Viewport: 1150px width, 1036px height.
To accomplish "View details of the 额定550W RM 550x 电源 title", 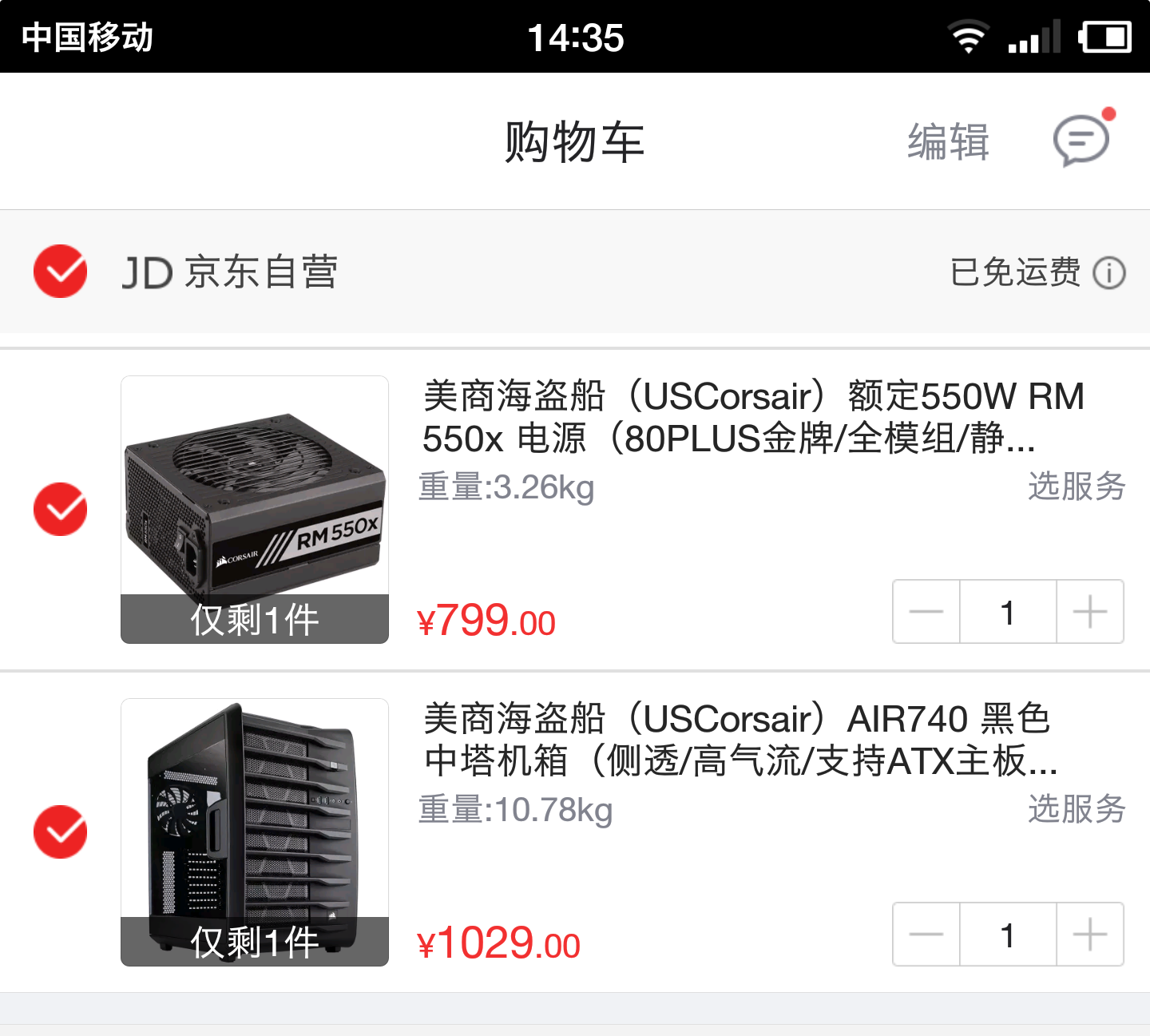I will point(752,417).
